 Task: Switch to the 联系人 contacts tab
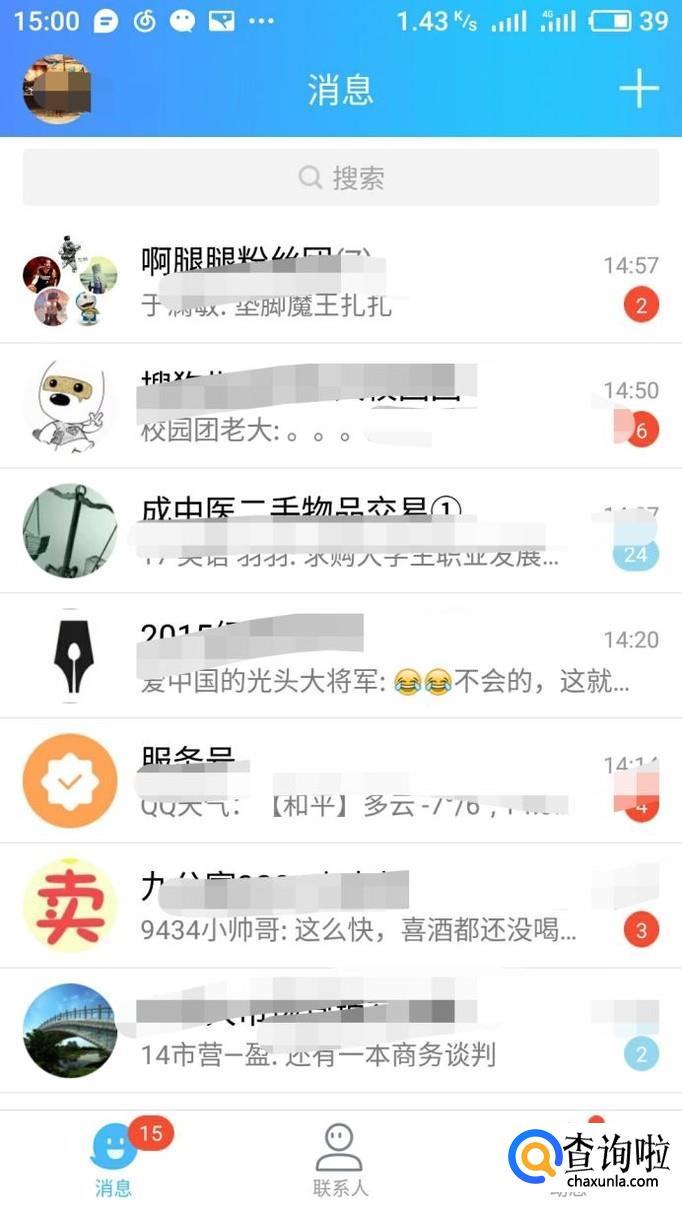click(340, 1160)
